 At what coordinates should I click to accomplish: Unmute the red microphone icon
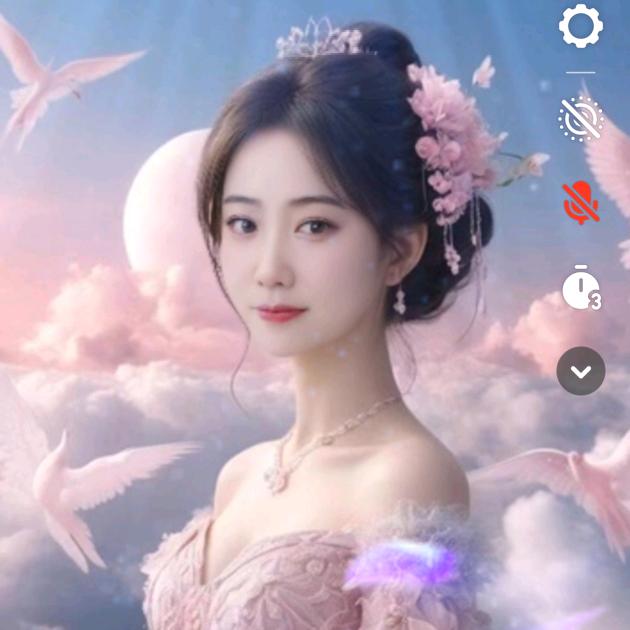(581, 202)
